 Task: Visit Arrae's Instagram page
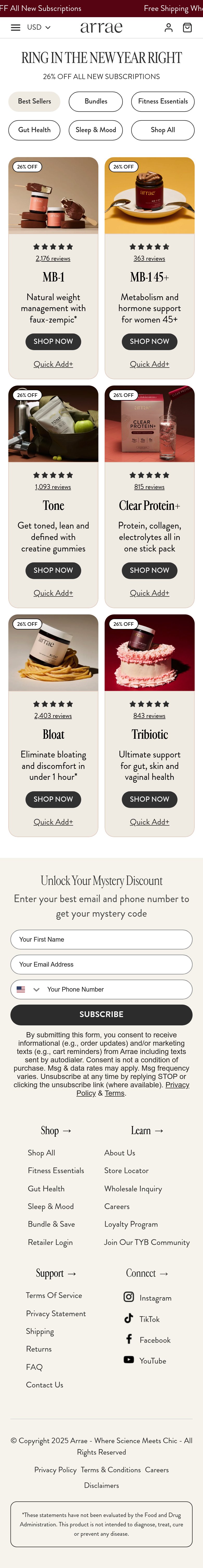tap(148, 1298)
